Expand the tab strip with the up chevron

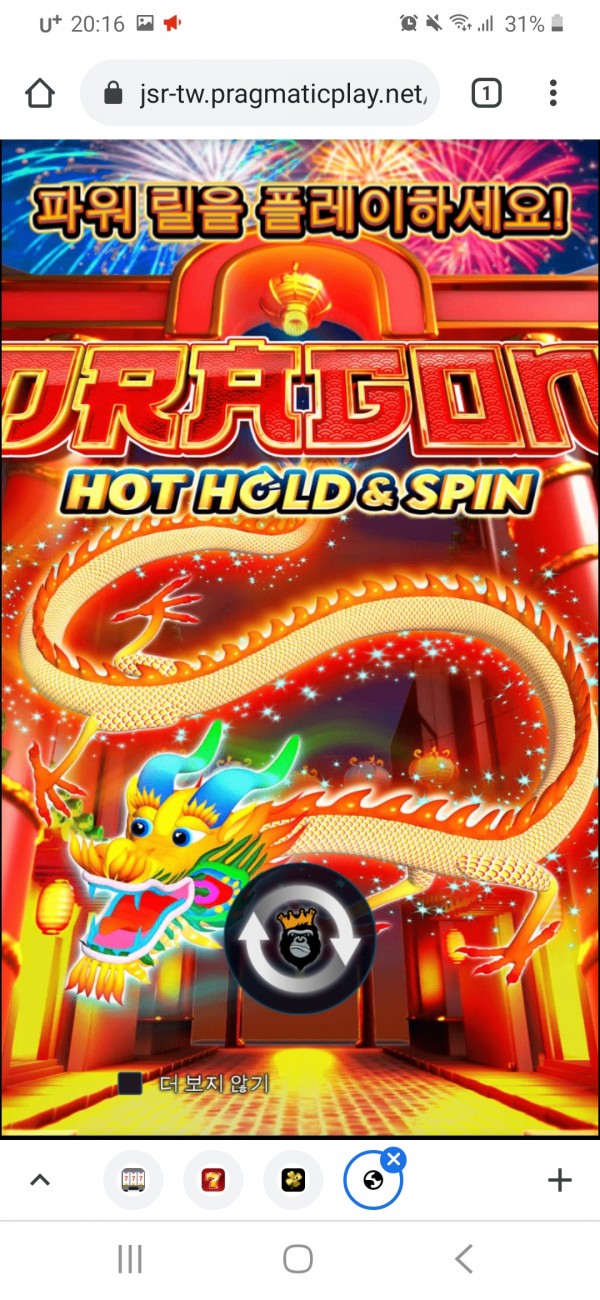click(x=39, y=1180)
